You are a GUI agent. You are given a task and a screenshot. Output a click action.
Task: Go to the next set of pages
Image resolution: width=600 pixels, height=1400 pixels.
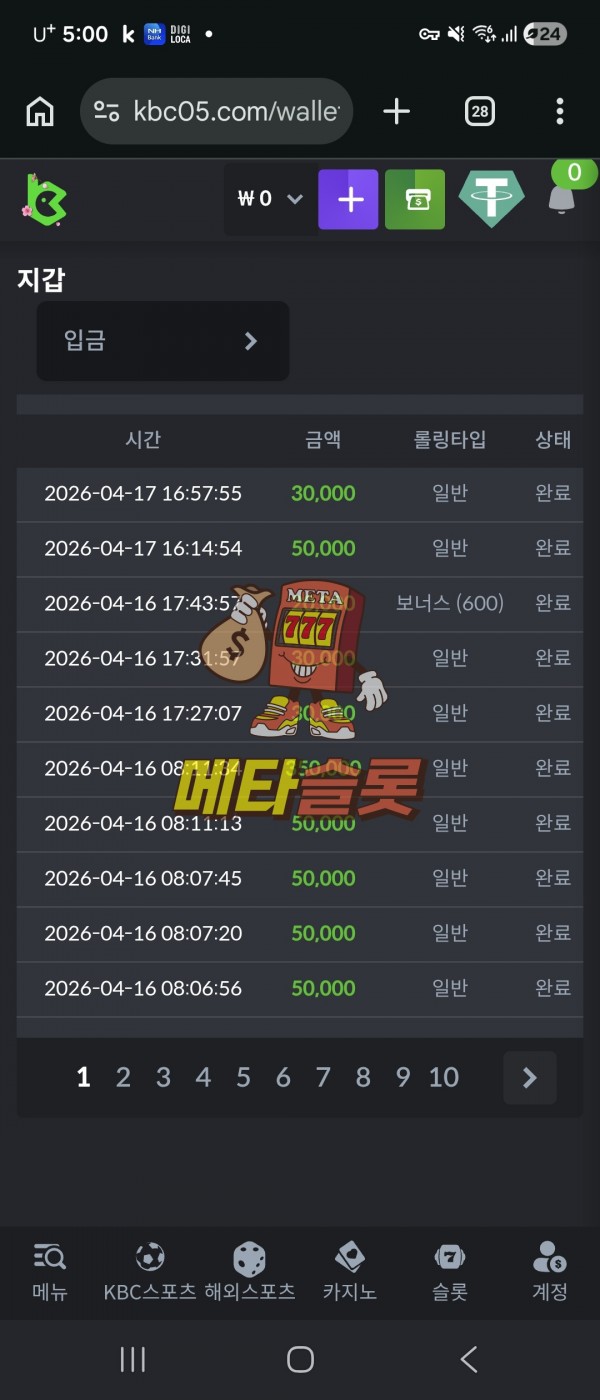[x=529, y=1077]
